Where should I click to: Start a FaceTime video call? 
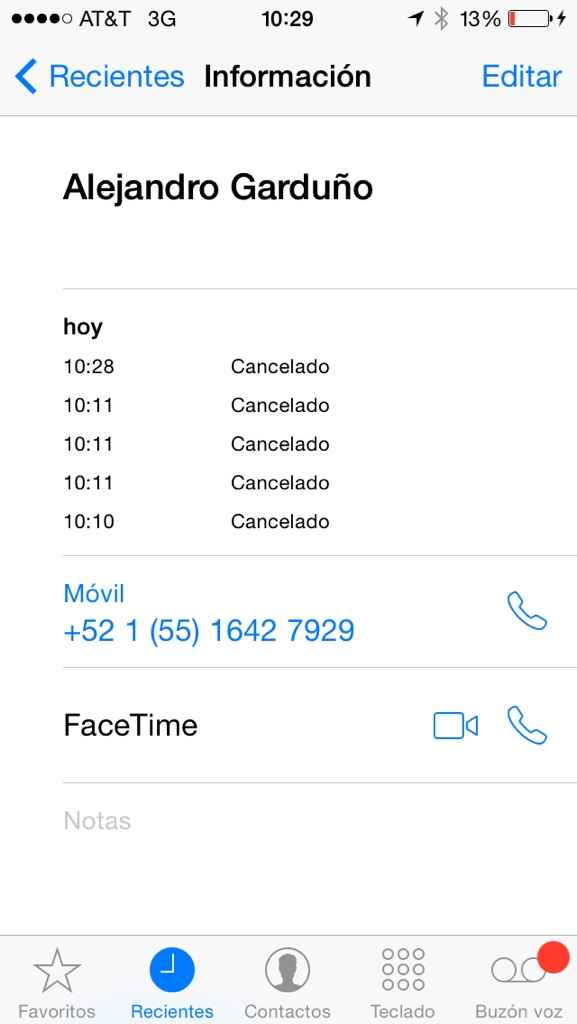tap(456, 726)
